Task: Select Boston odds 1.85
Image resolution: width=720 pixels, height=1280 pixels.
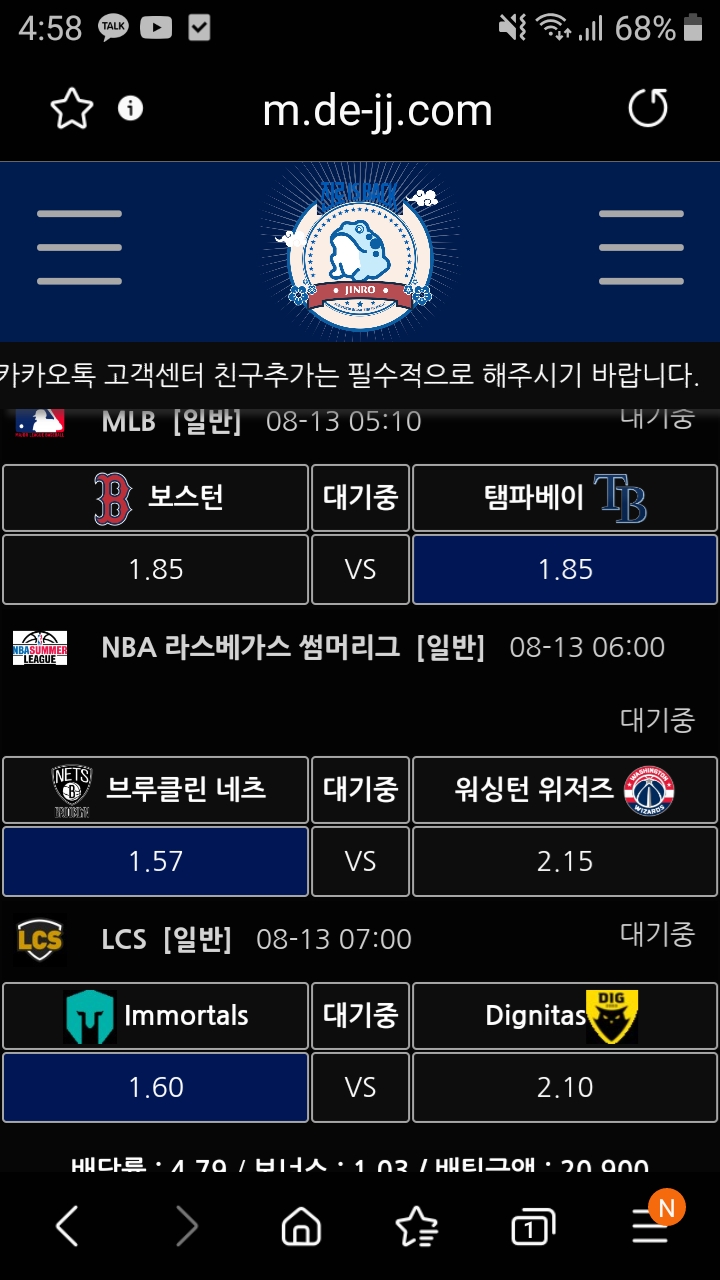Action: coord(156,569)
